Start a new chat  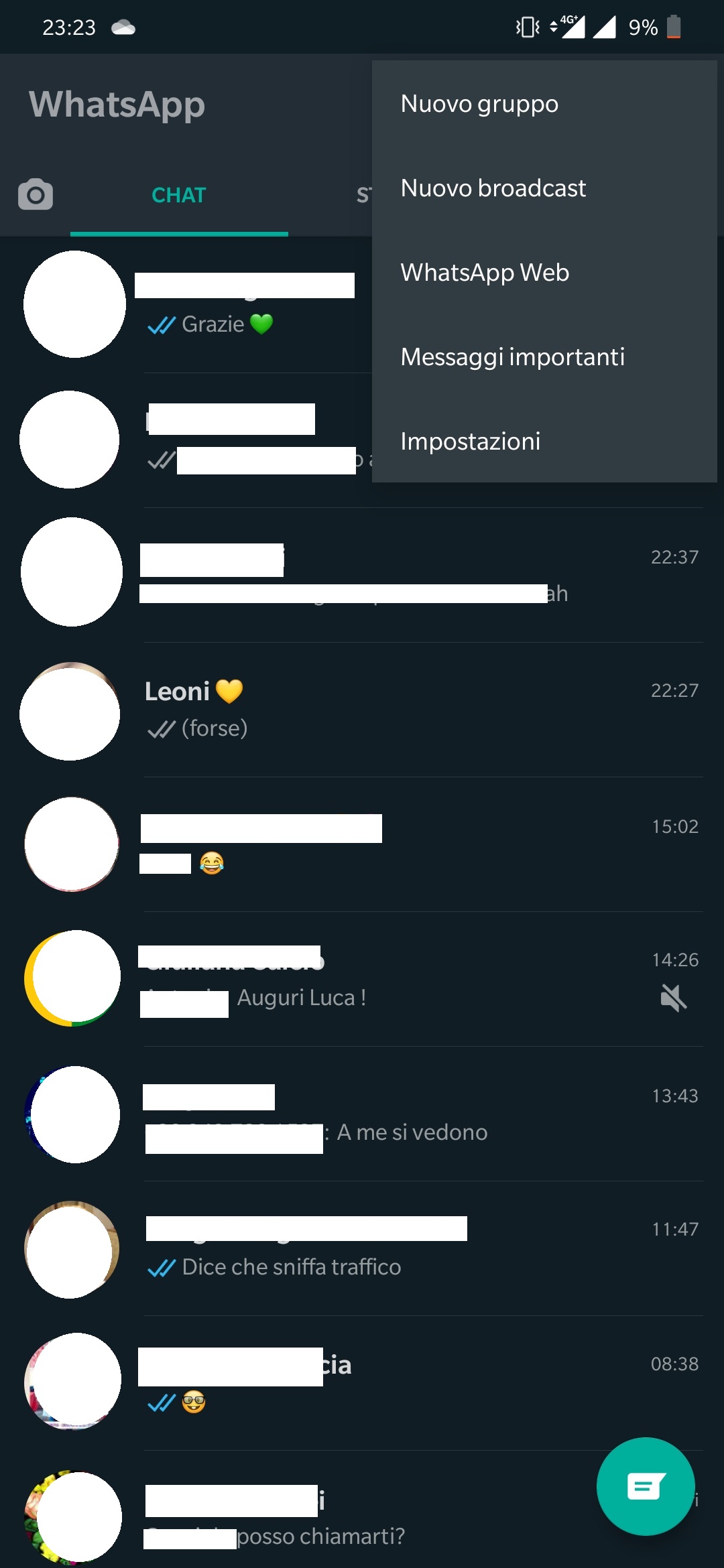coord(645,1486)
